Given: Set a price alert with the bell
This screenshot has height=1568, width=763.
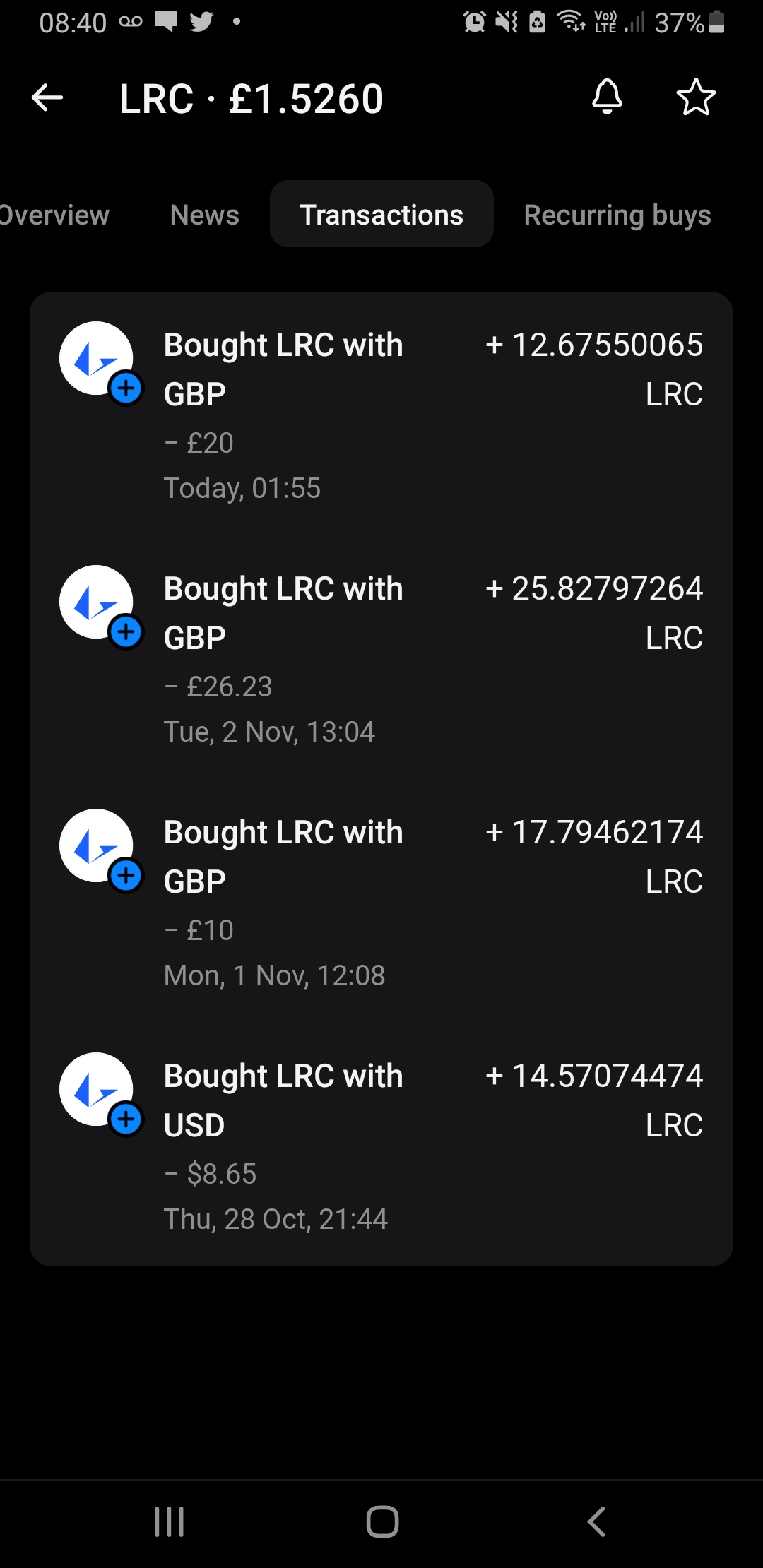Looking at the screenshot, I should (x=607, y=97).
